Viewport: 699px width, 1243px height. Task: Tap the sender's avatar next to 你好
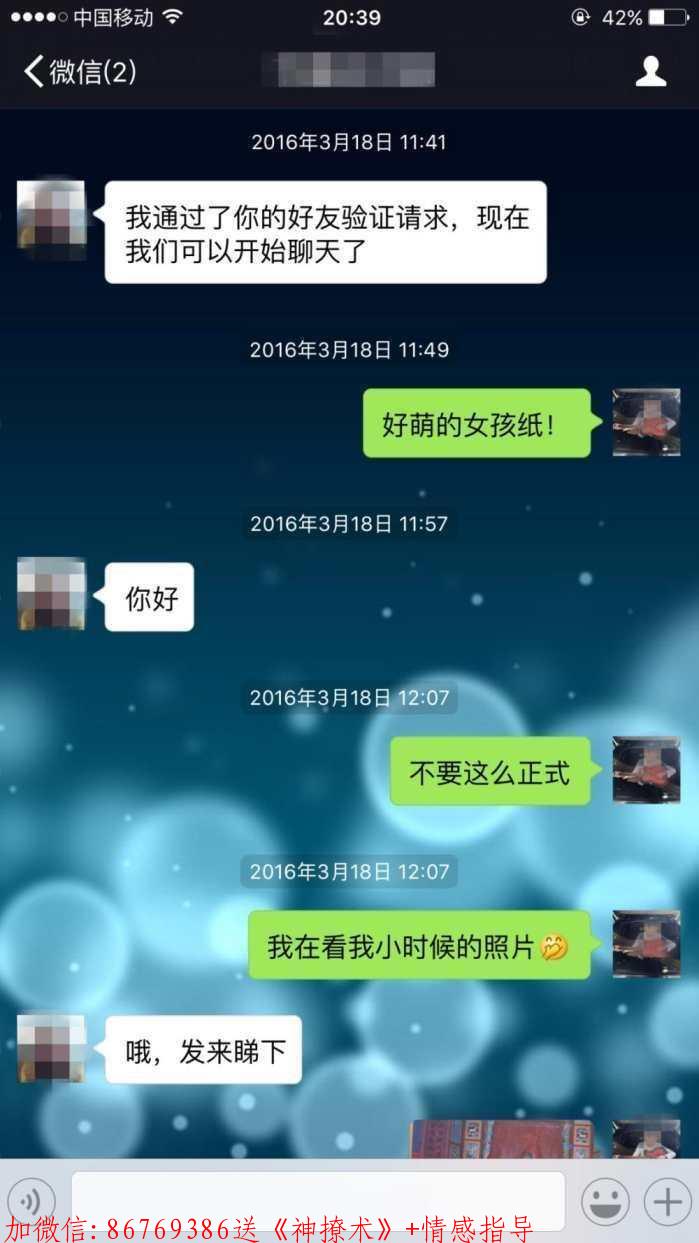pos(51,594)
